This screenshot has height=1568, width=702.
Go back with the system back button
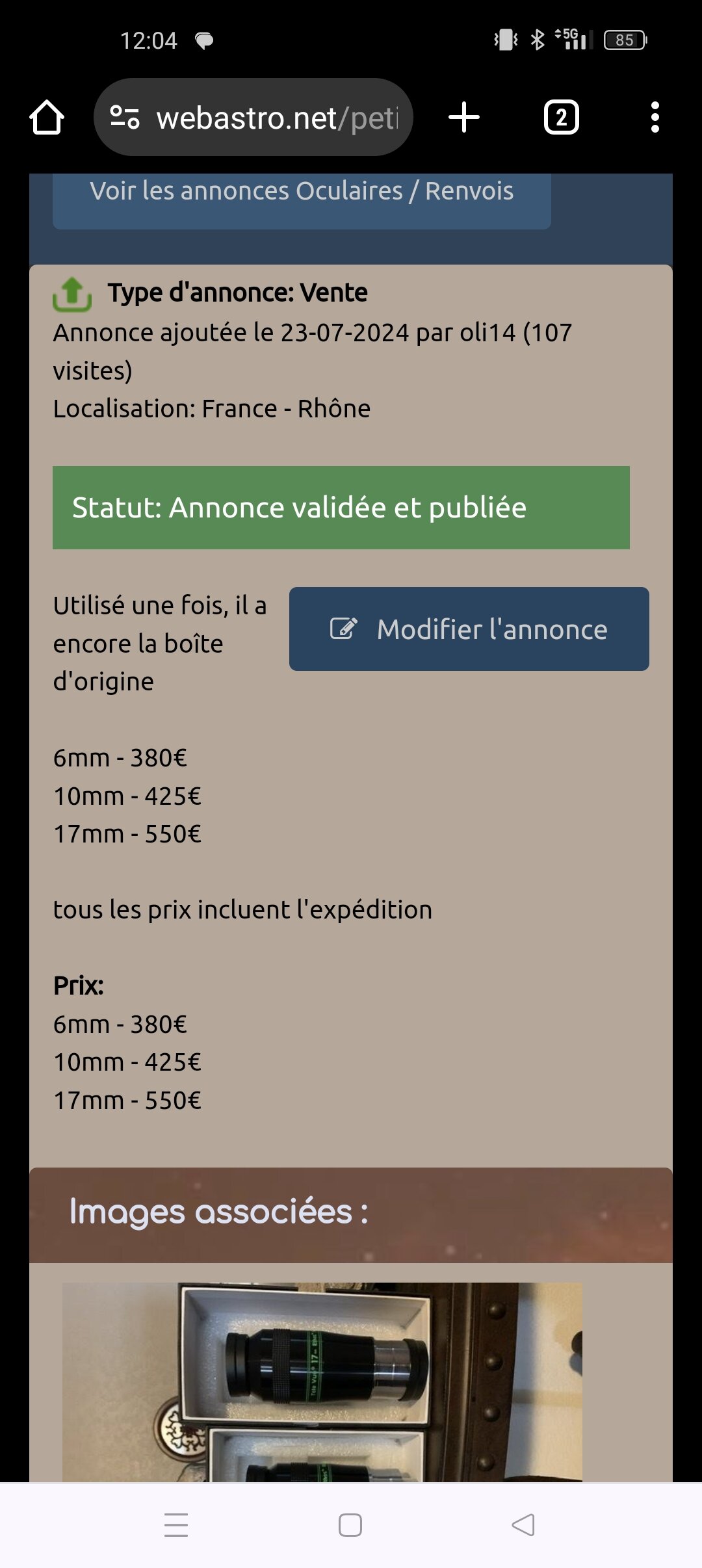(x=523, y=1525)
